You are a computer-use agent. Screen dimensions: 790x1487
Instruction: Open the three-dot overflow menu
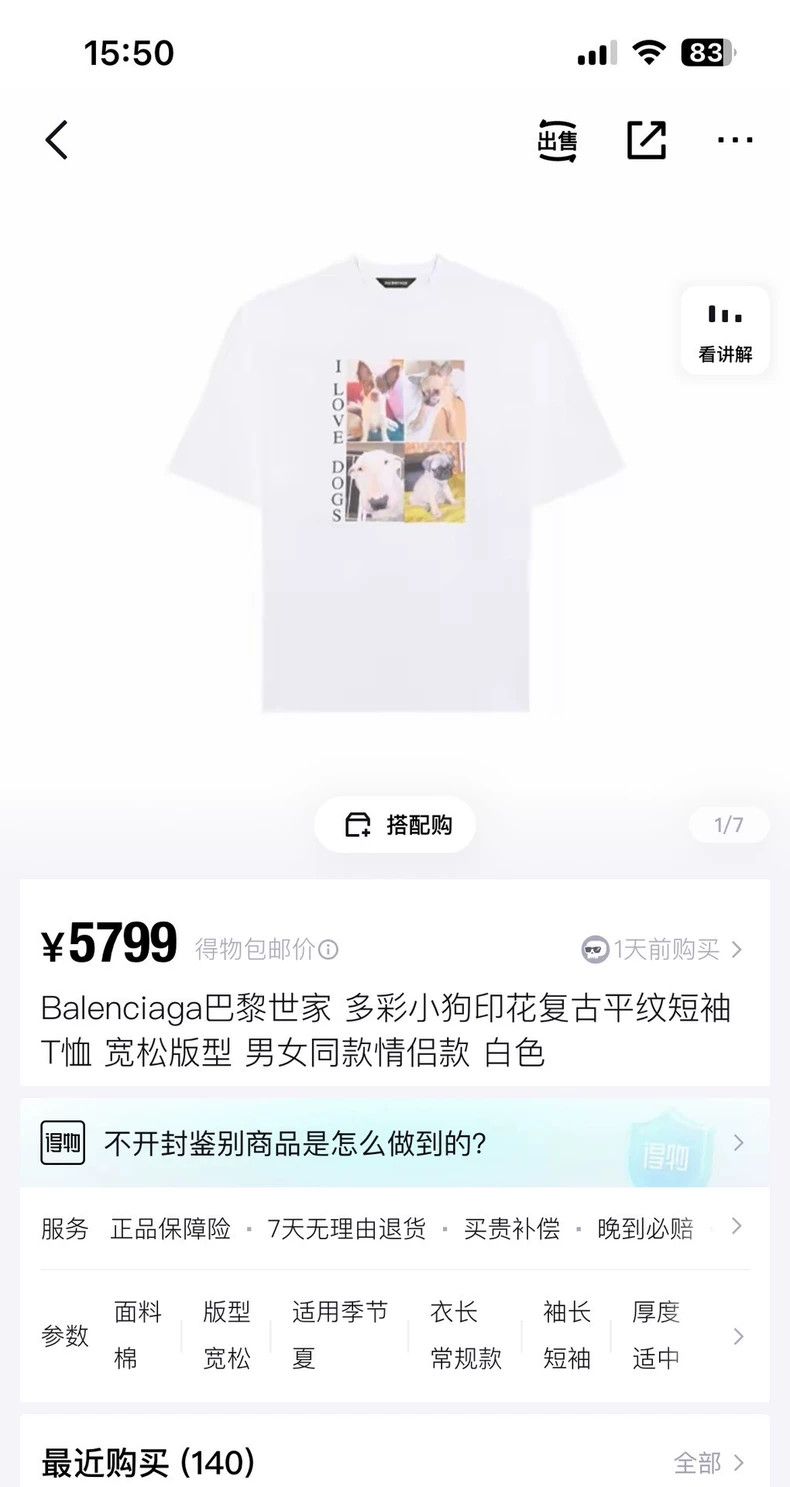click(x=735, y=140)
